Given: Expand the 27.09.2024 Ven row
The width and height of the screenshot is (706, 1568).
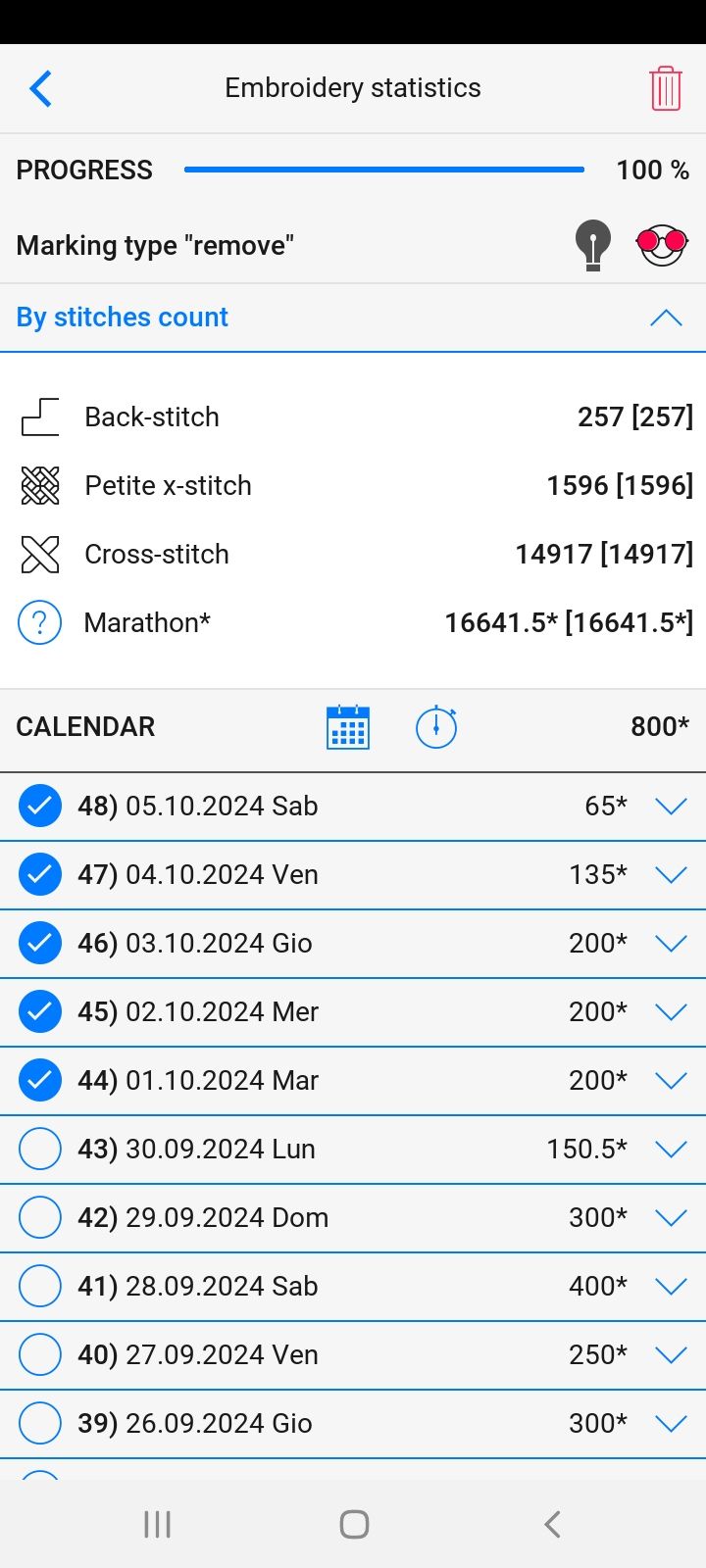Looking at the screenshot, I should (x=671, y=1355).
